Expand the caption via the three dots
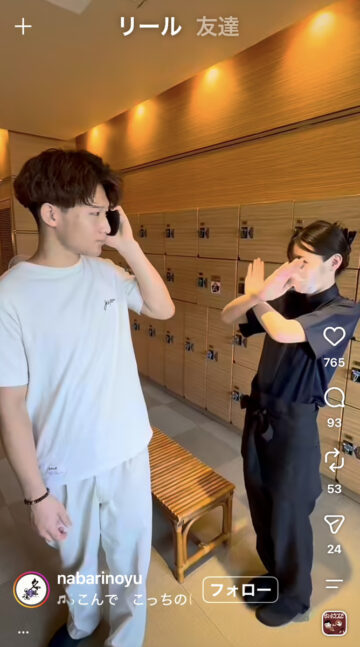Screen dimensions: 360x647 pyautogui.click(x=23, y=632)
